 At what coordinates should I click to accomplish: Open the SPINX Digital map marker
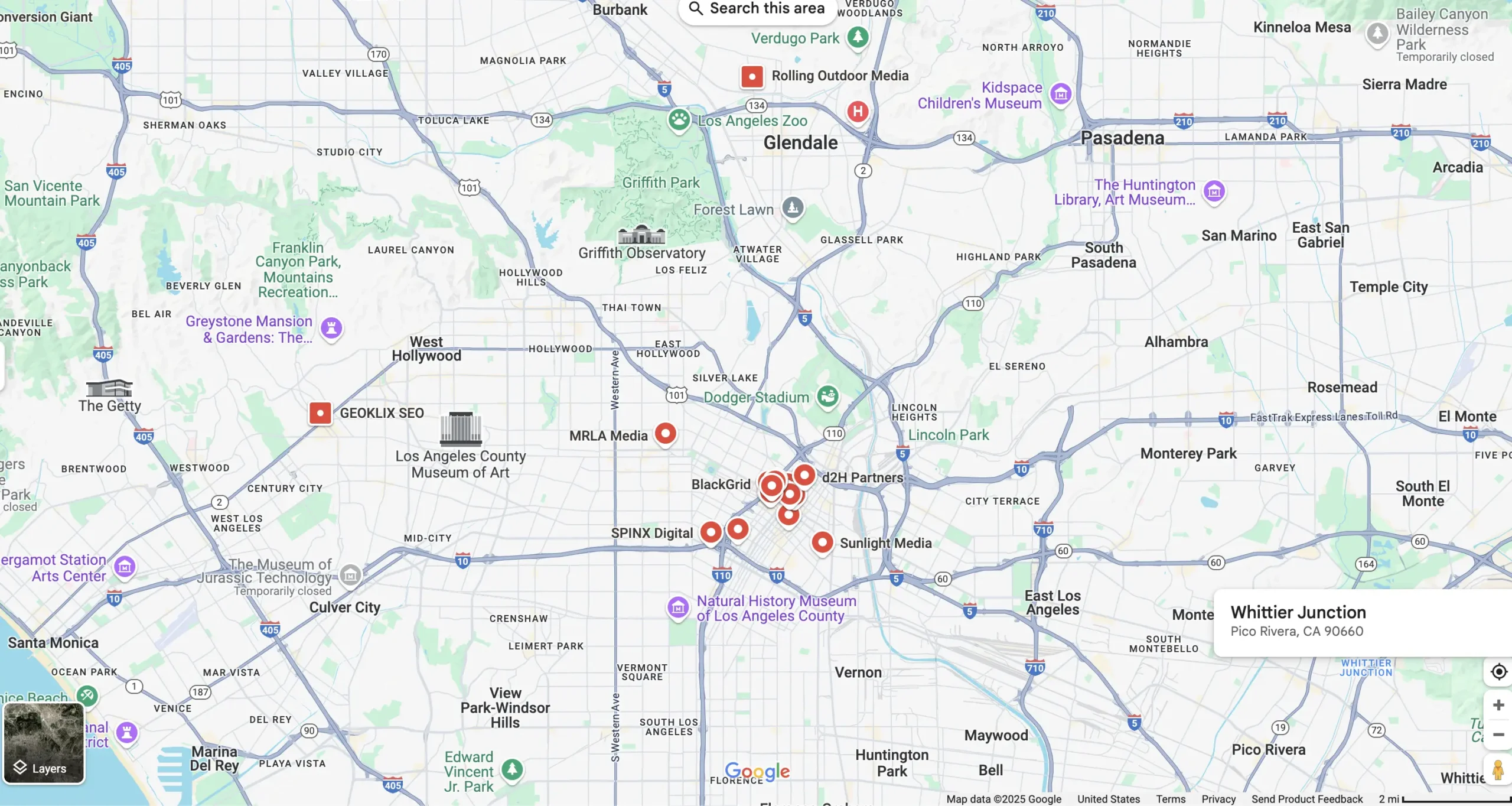711,532
